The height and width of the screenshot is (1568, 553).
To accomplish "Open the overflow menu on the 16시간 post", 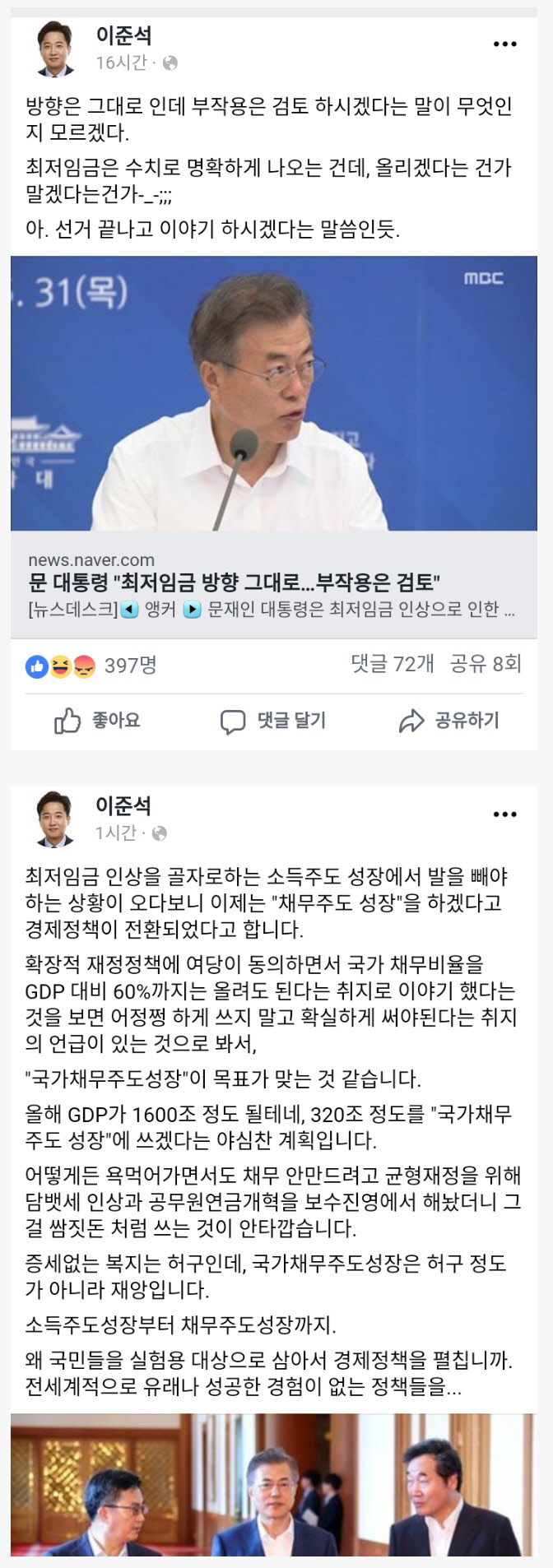I will (x=504, y=44).
